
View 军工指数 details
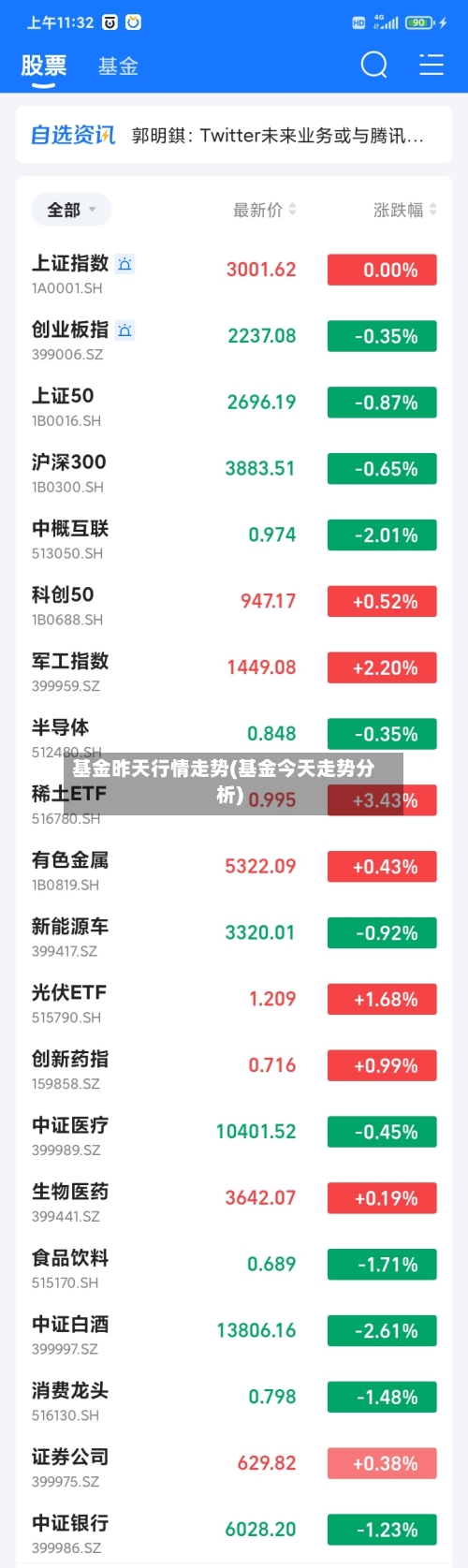[x=234, y=668]
